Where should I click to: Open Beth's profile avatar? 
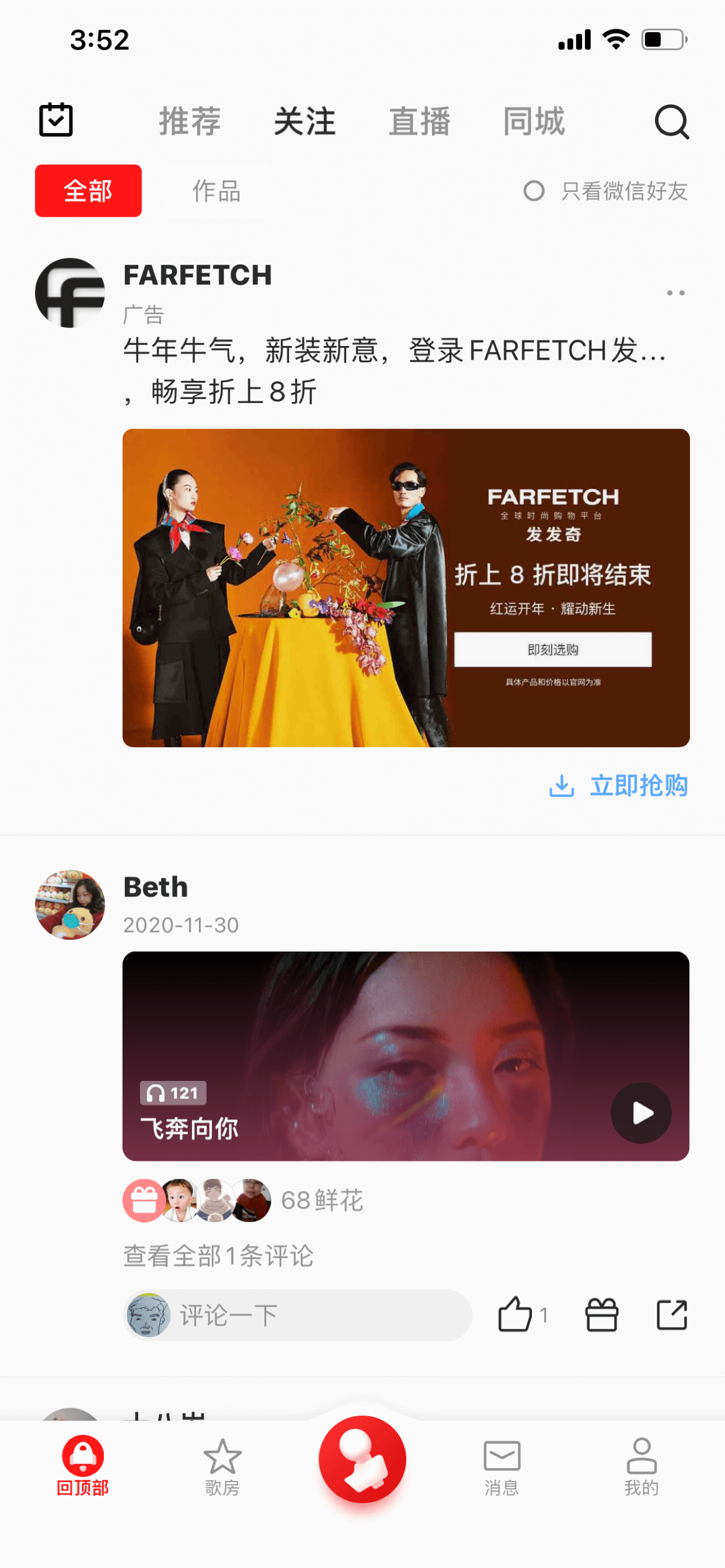(70, 905)
